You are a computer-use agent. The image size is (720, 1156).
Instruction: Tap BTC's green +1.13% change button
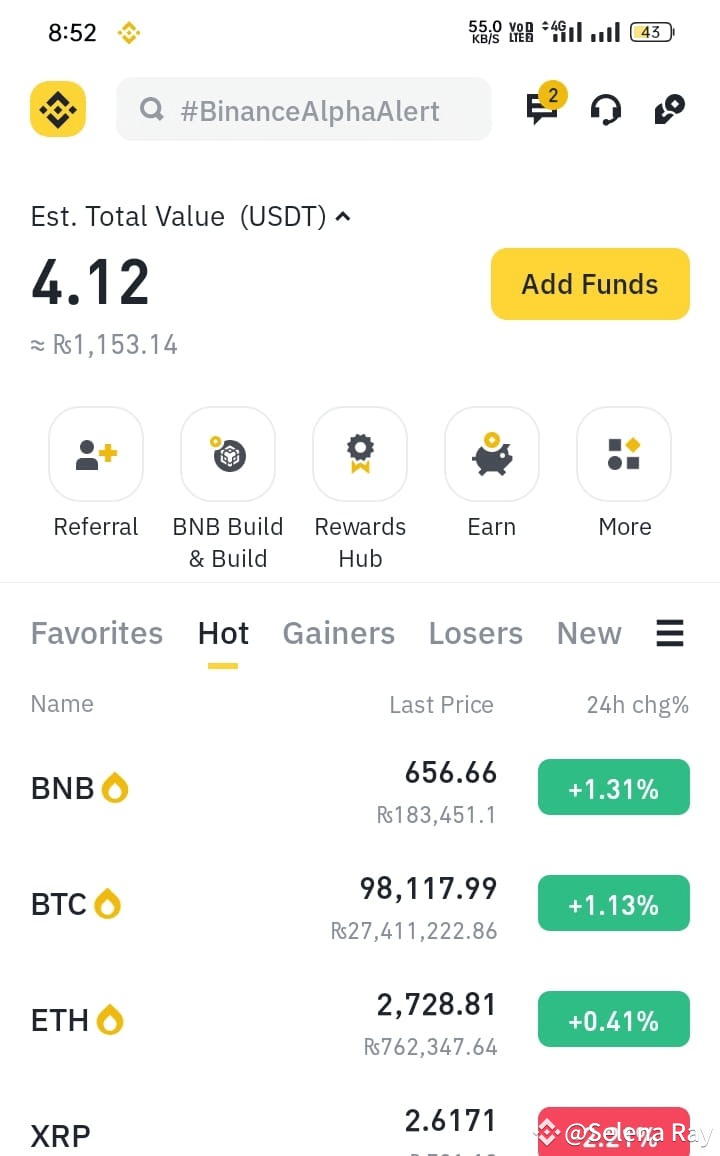(613, 903)
